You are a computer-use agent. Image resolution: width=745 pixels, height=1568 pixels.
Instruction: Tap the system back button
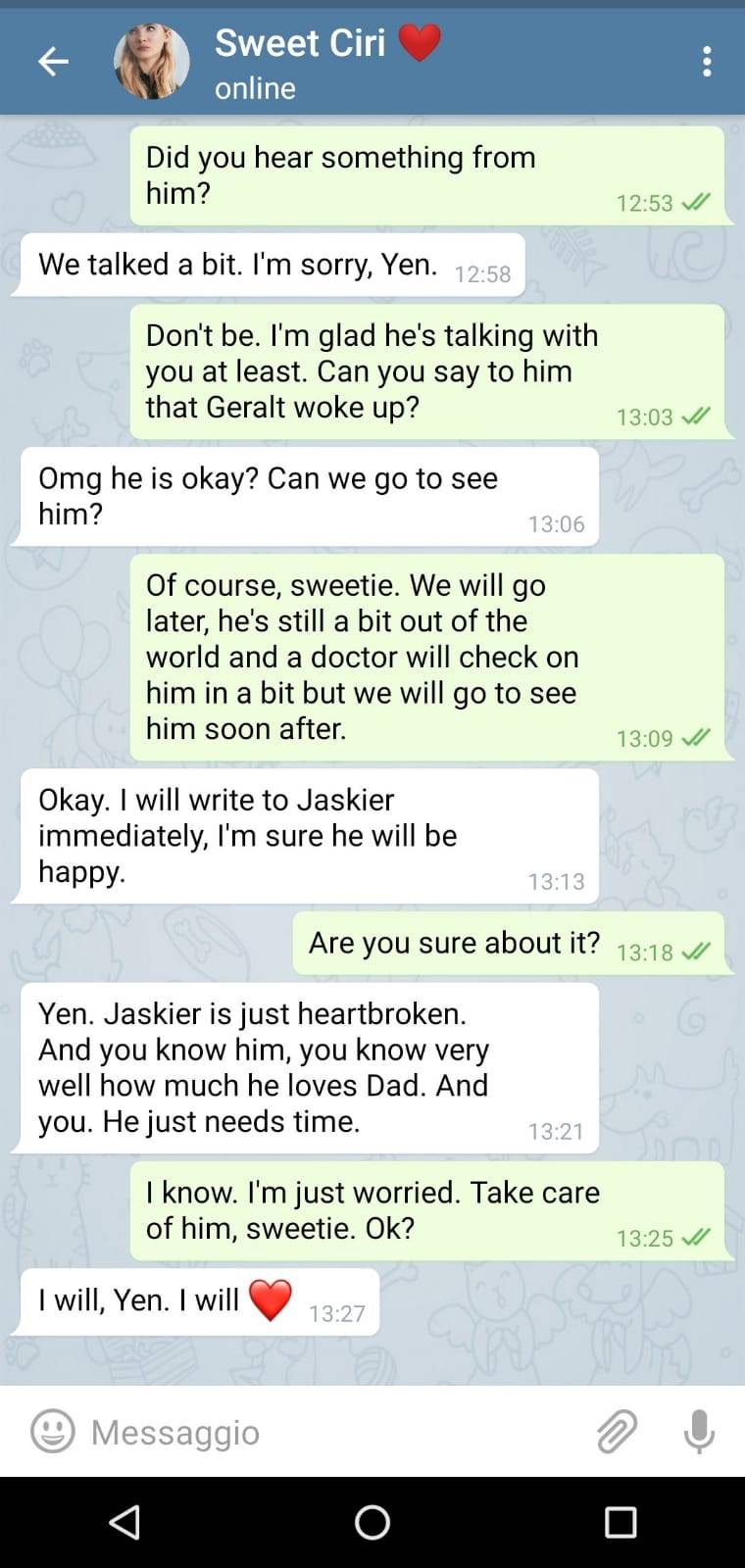pos(124,1522)
